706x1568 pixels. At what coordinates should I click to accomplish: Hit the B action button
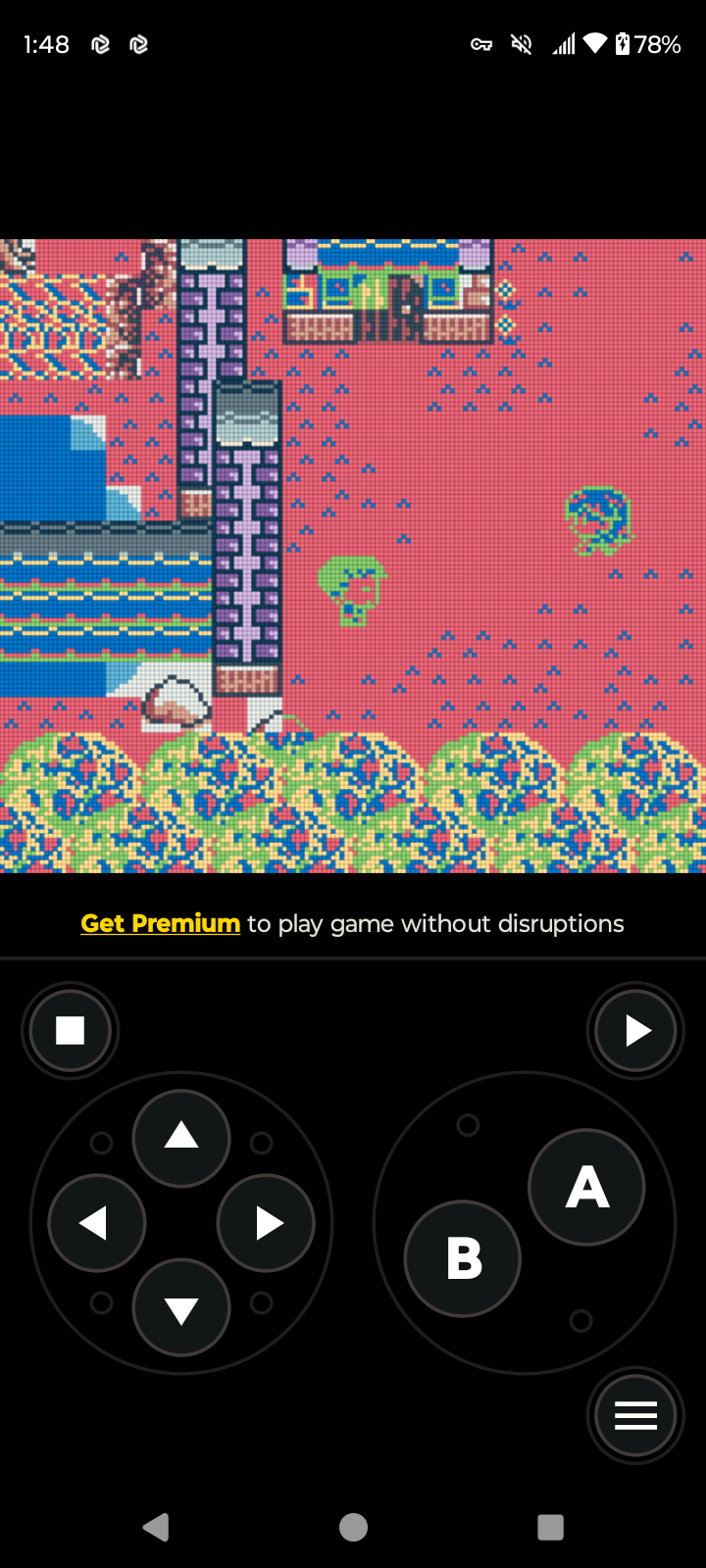[x=463, y=1258]
